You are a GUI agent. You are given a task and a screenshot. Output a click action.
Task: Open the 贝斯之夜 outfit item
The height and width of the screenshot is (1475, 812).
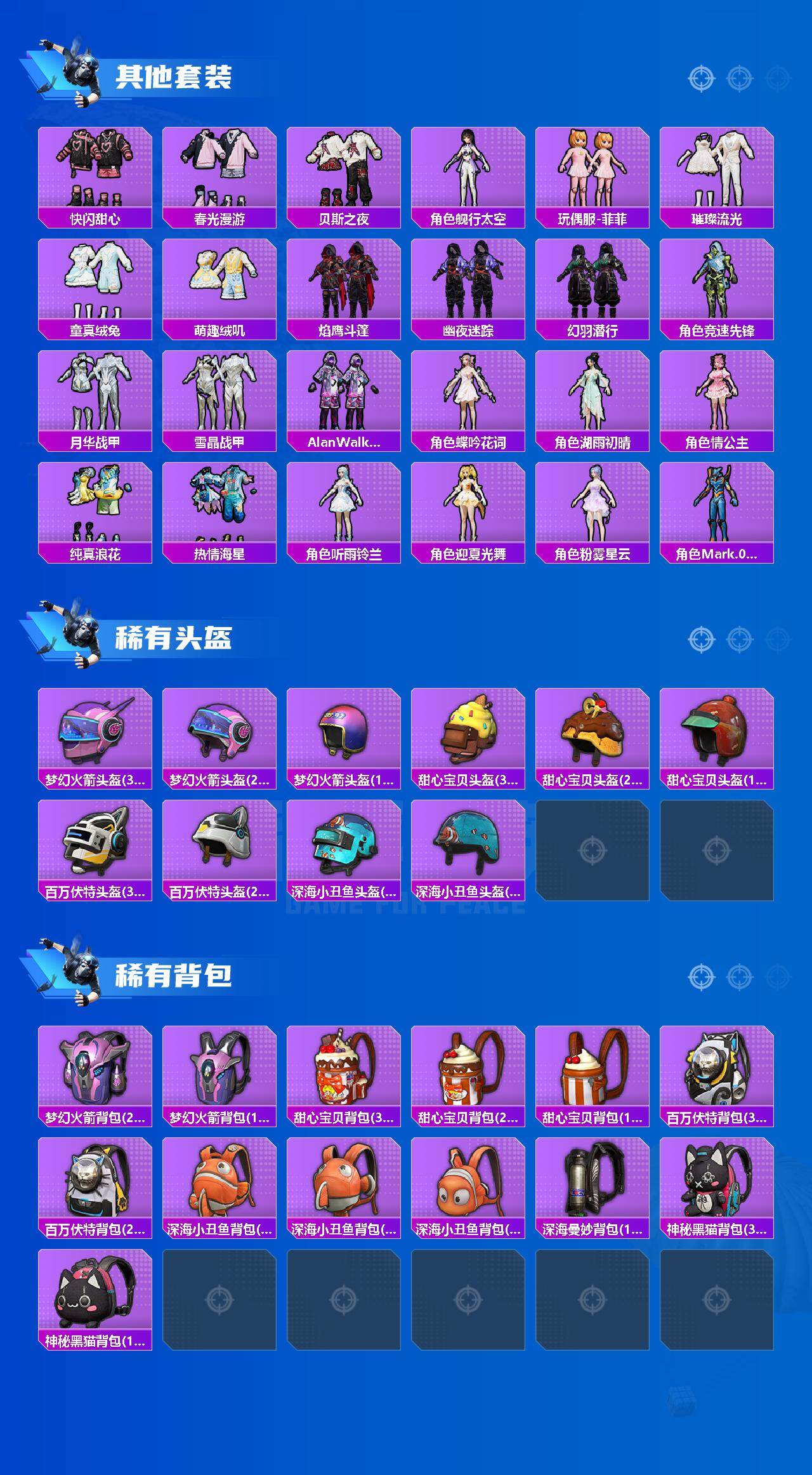point(345,171)
